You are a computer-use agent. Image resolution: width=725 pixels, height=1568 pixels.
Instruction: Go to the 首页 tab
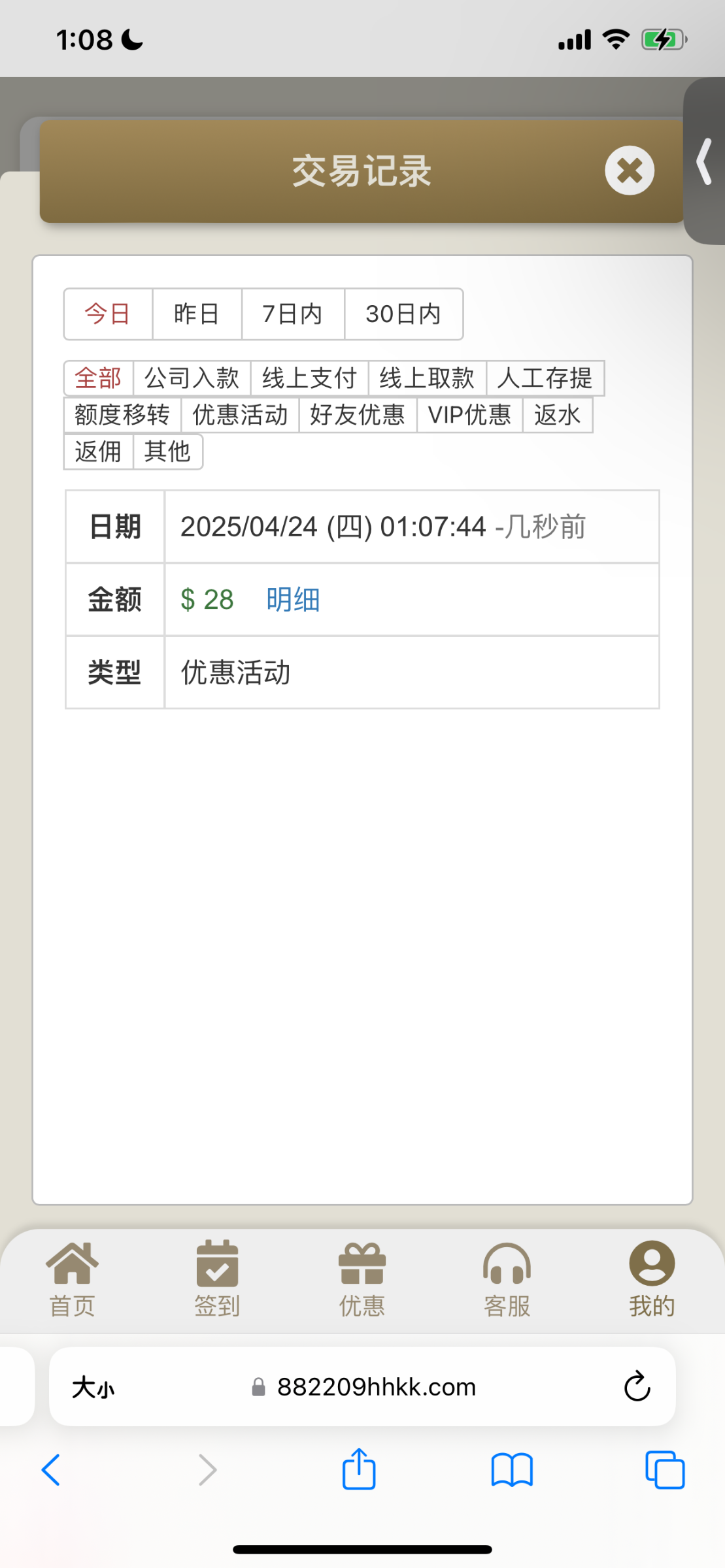pos(73,1279)
